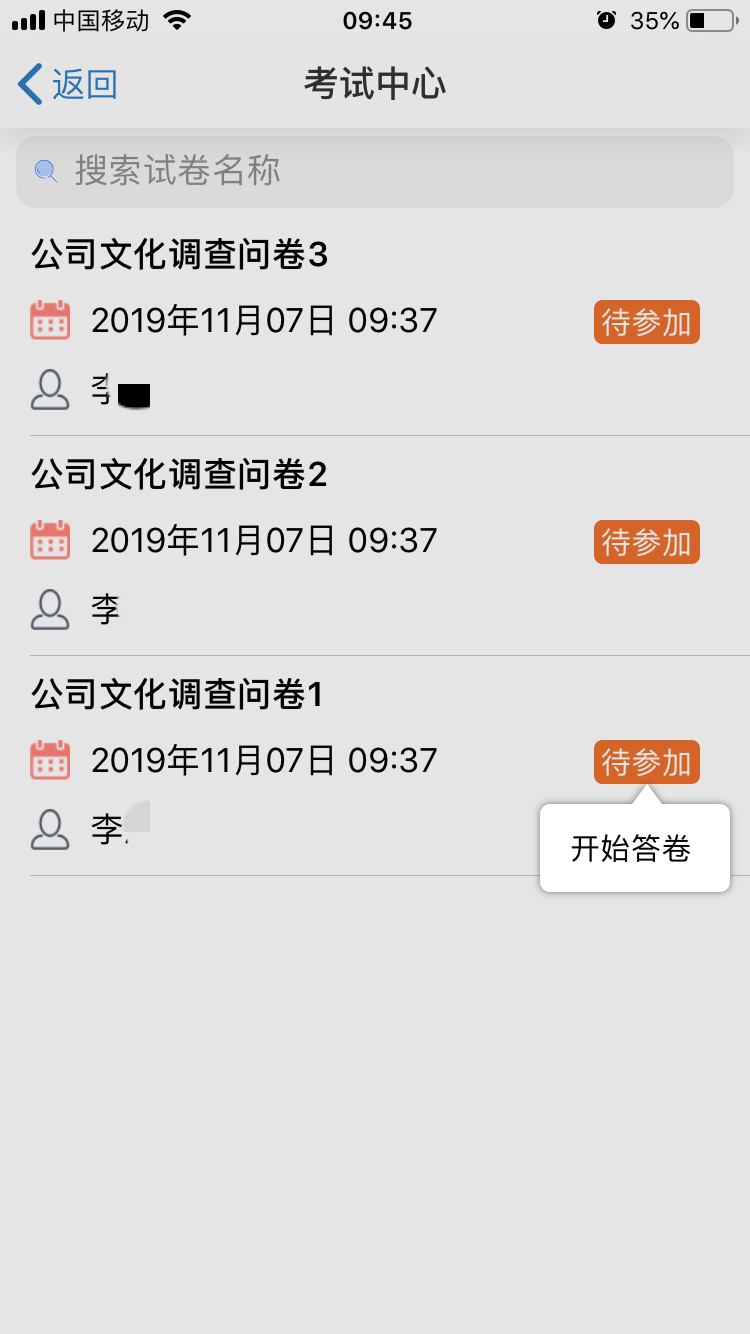This screenshot has width=750, height=1334.
Task: Tap the 搜索试卷名称 search field
Action: [375, 172]
